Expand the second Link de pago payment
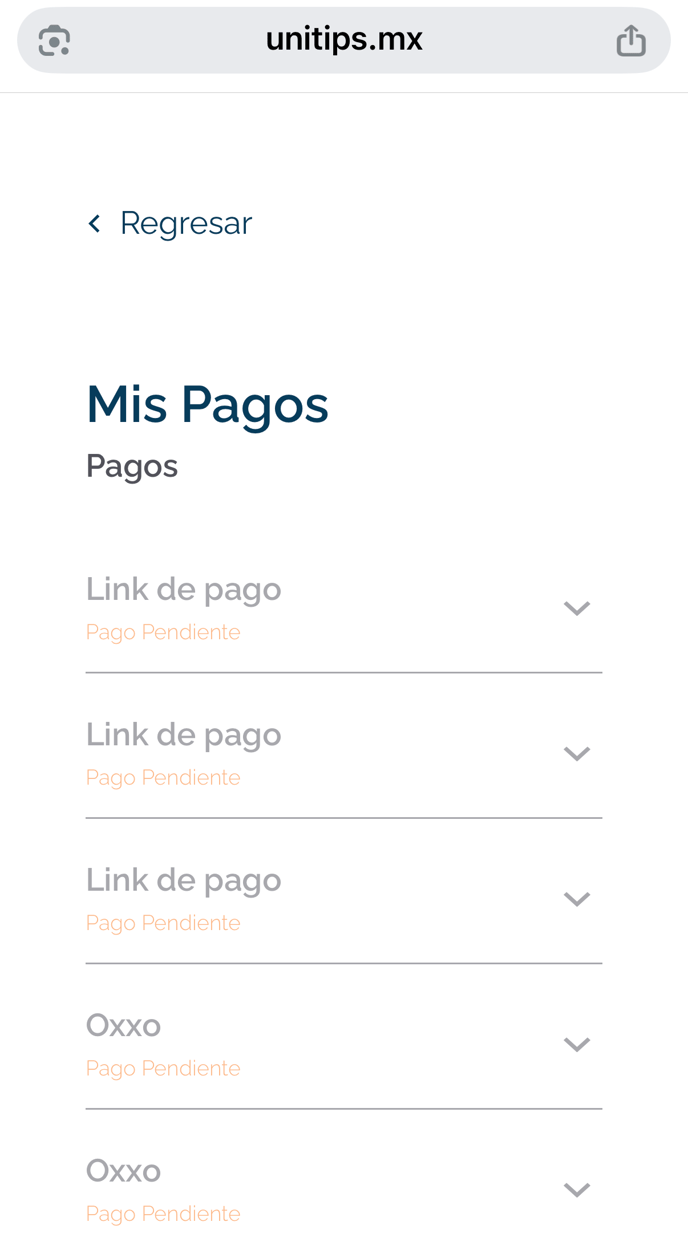 tap(576, 753)
